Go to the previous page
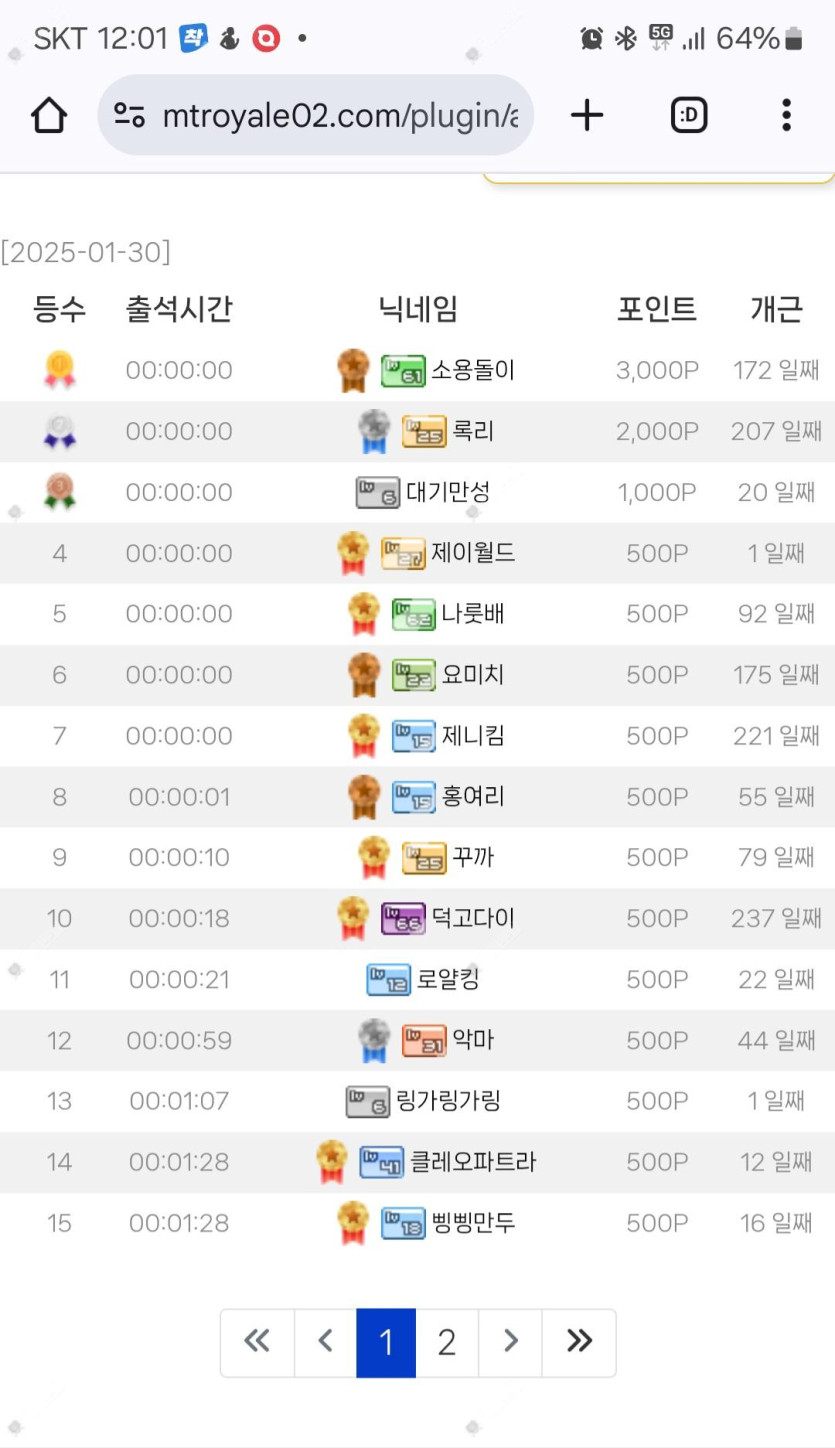835x1448 pixels. tap(325, 1342)
